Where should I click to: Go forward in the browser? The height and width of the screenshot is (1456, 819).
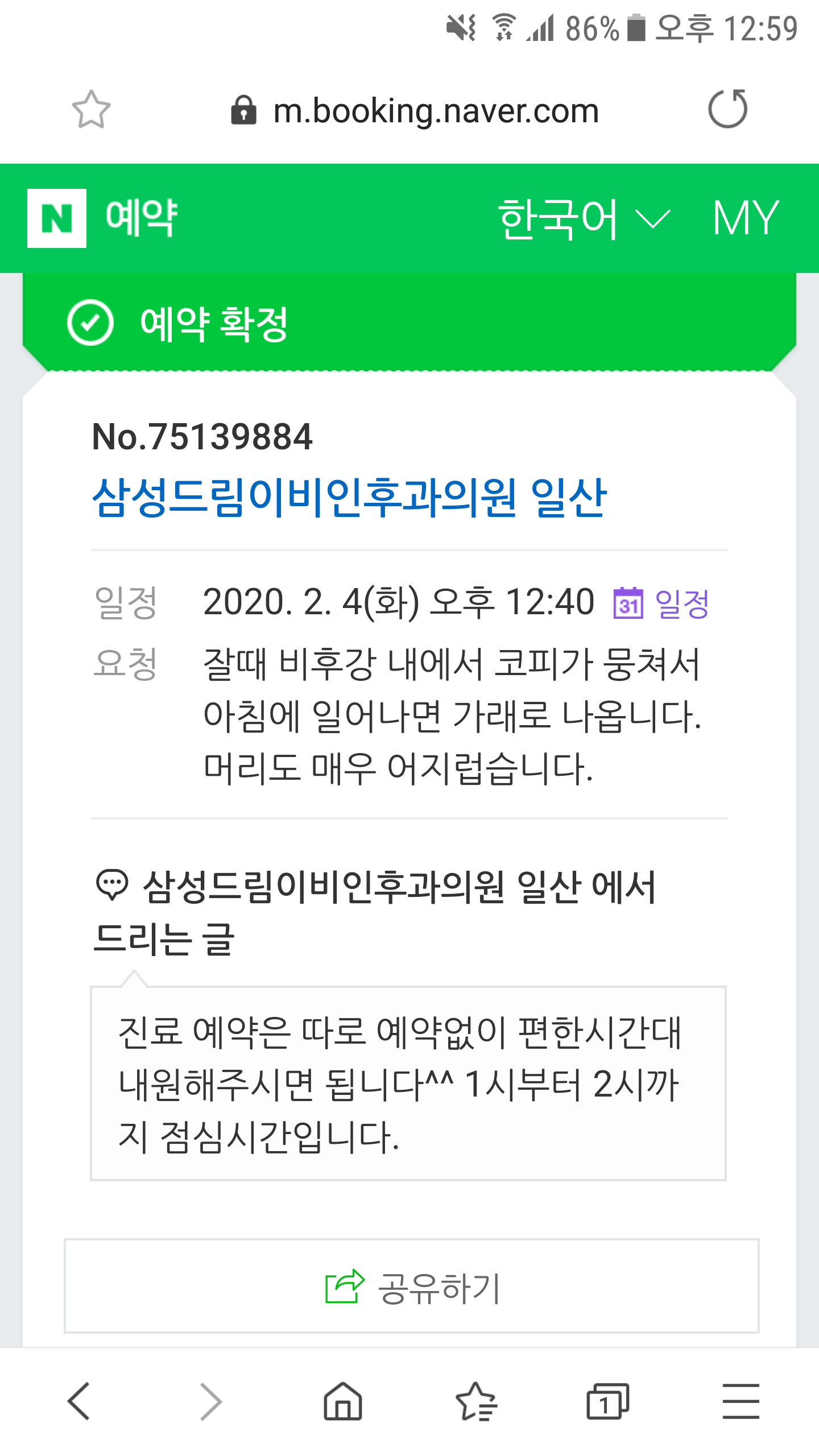click(x=211, y=1401)
